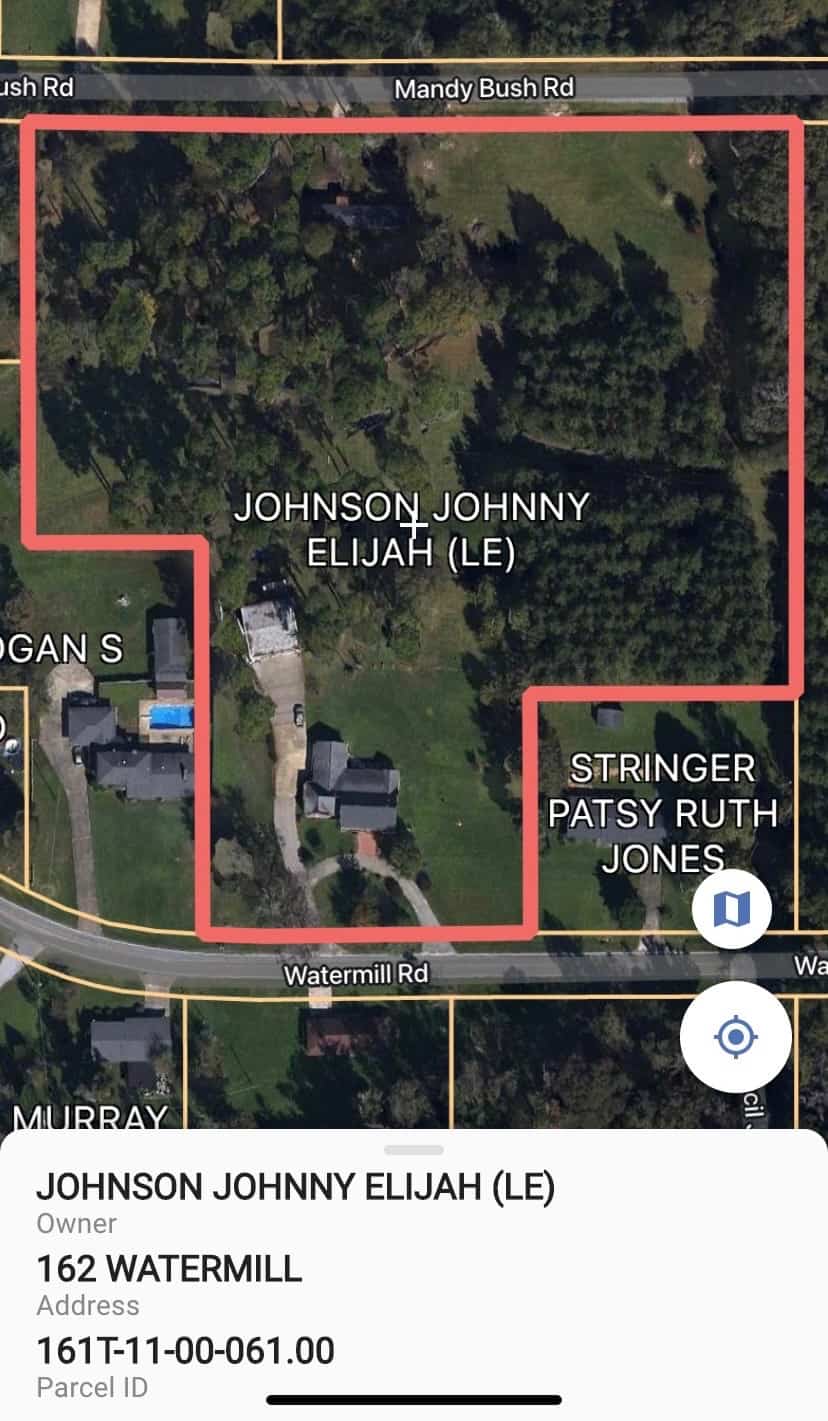Select the current-location bullseye icon

pyautogui.click(x=733, y=1038)
